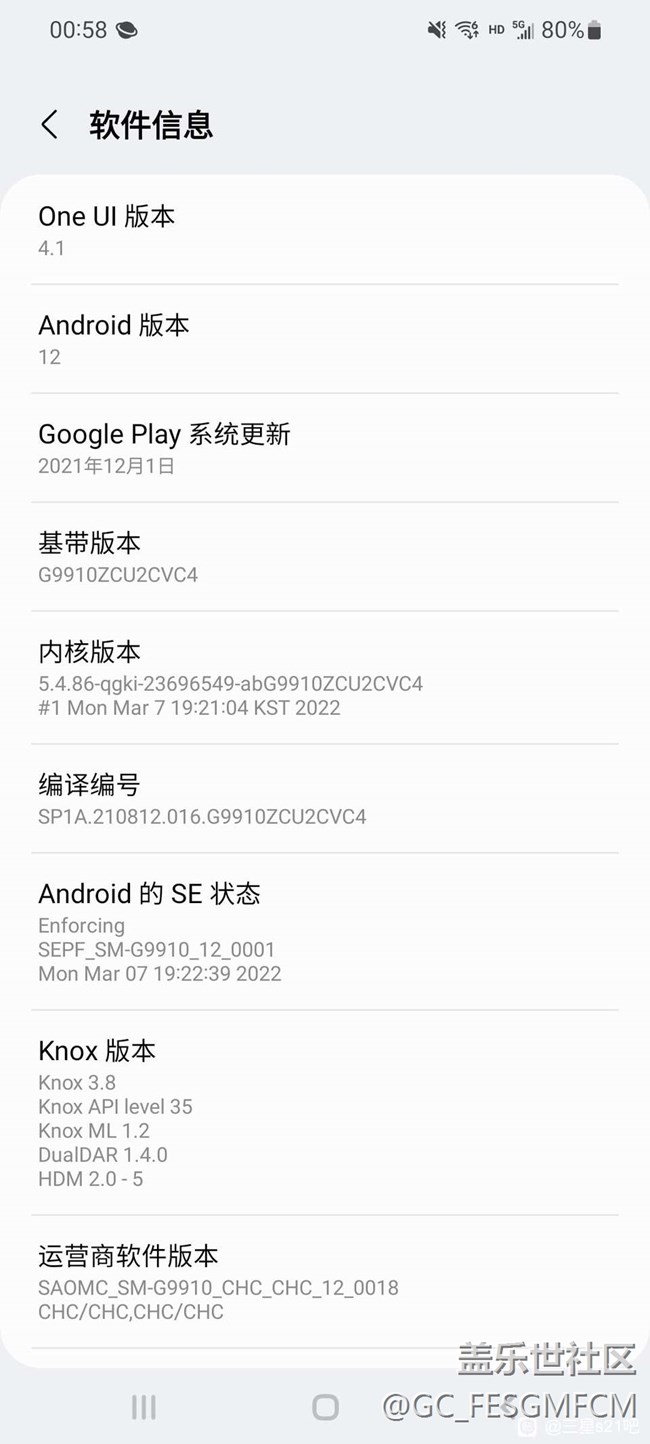Go back from 软件信息 page
650x1444 pixels.
49,125
